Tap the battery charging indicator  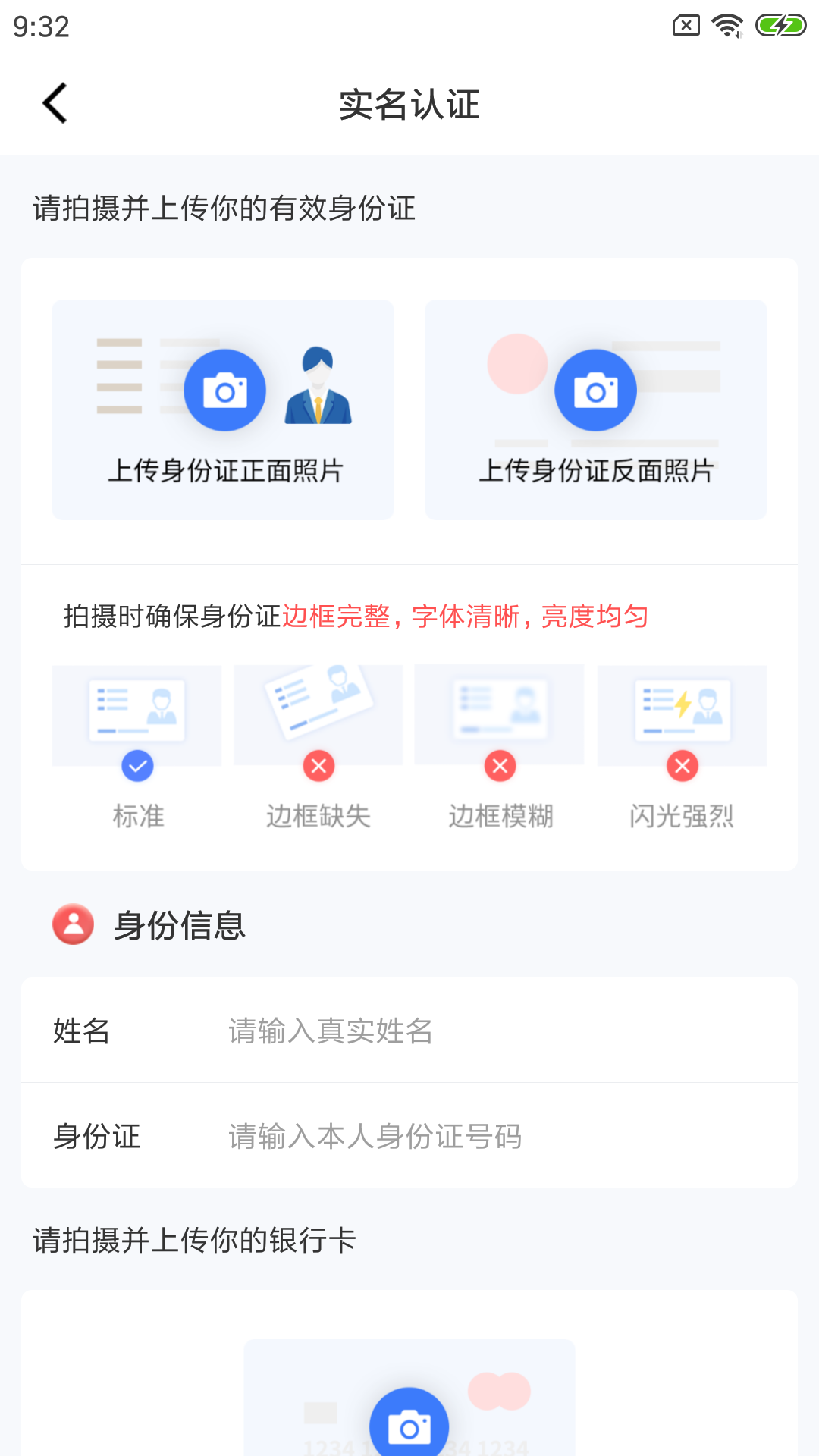point(780,25)
